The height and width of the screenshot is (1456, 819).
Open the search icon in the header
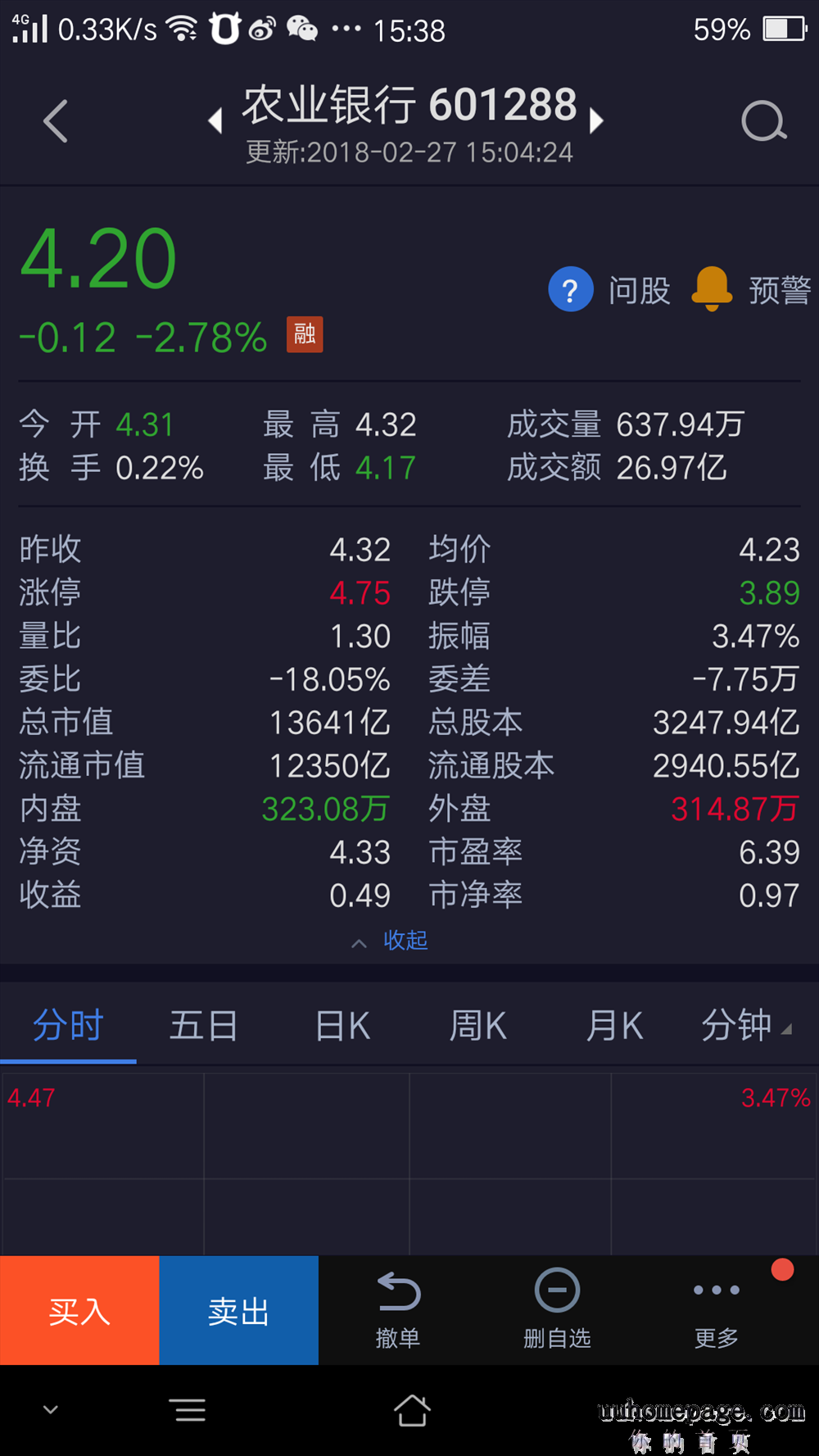click(763, 121)
